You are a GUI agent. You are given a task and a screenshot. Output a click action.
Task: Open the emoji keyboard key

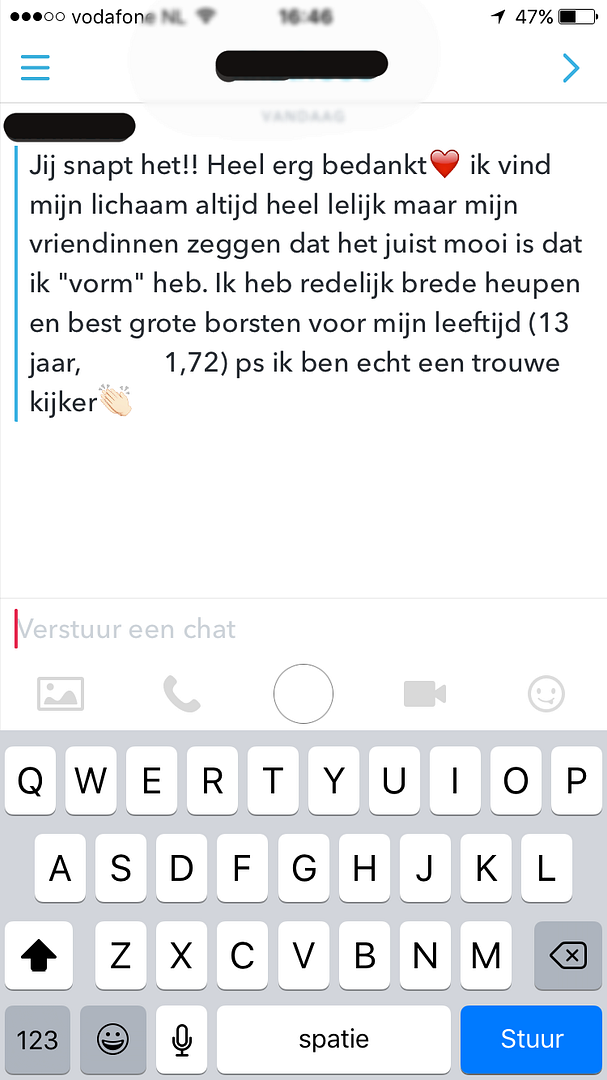[x=112, y=1039]
